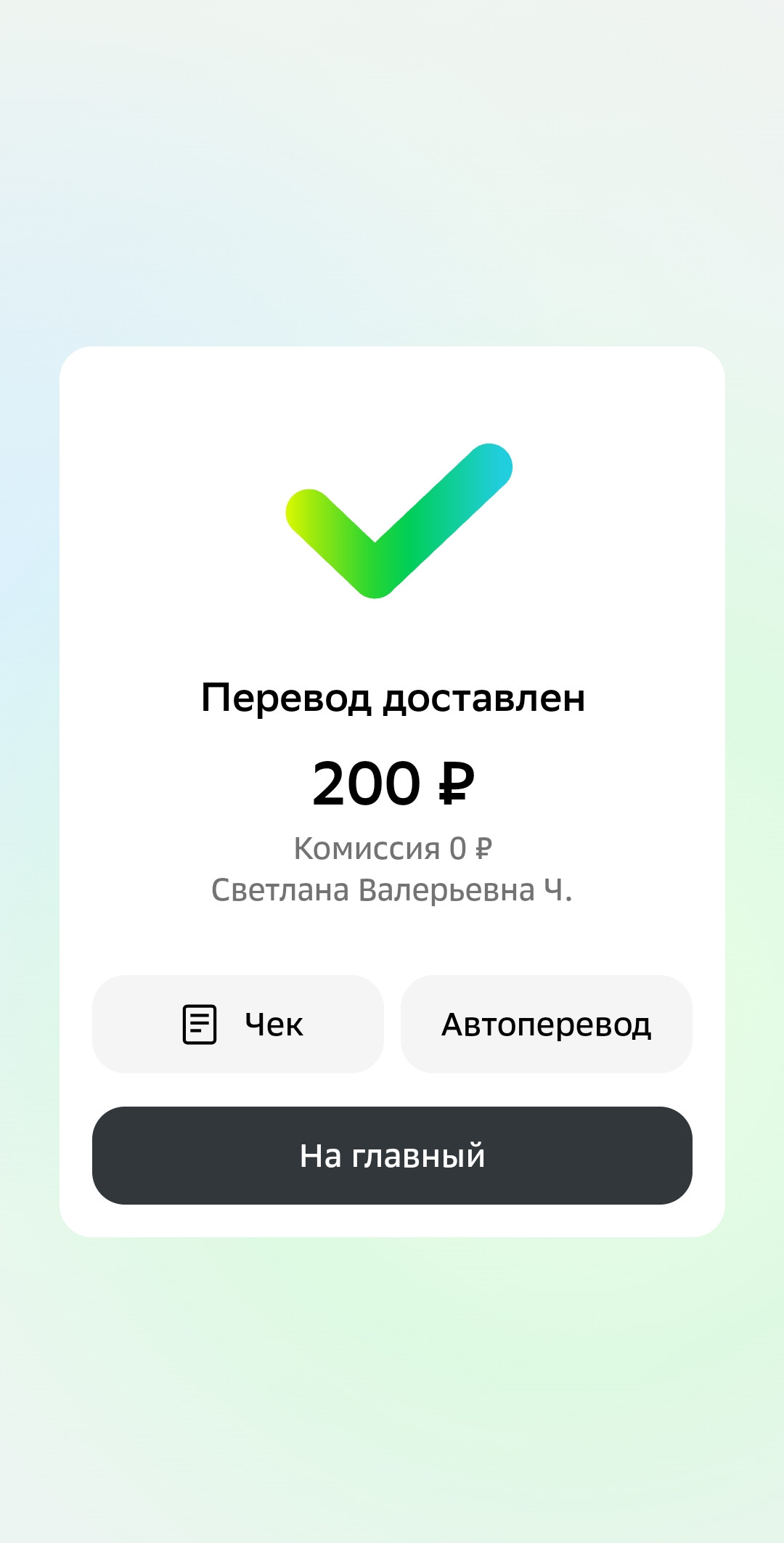Open the Чек receipt

pos(237,1024)
